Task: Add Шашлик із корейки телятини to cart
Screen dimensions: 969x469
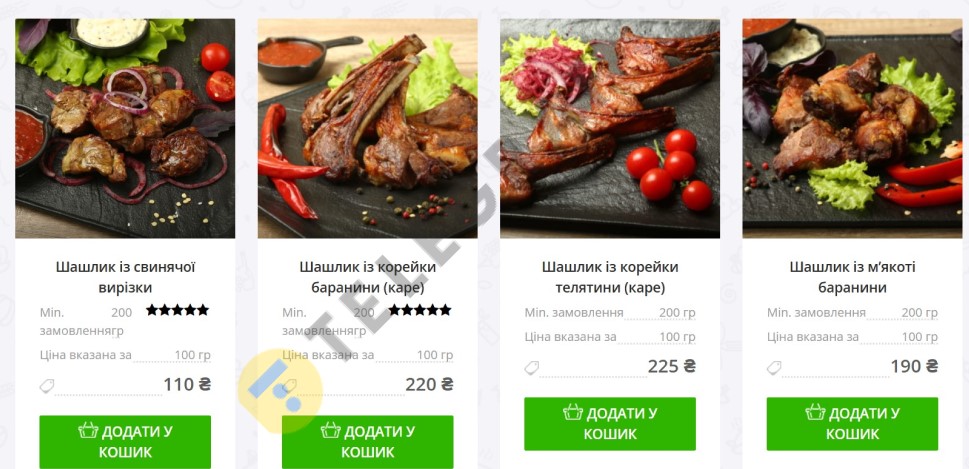Action: click(610, 423)
